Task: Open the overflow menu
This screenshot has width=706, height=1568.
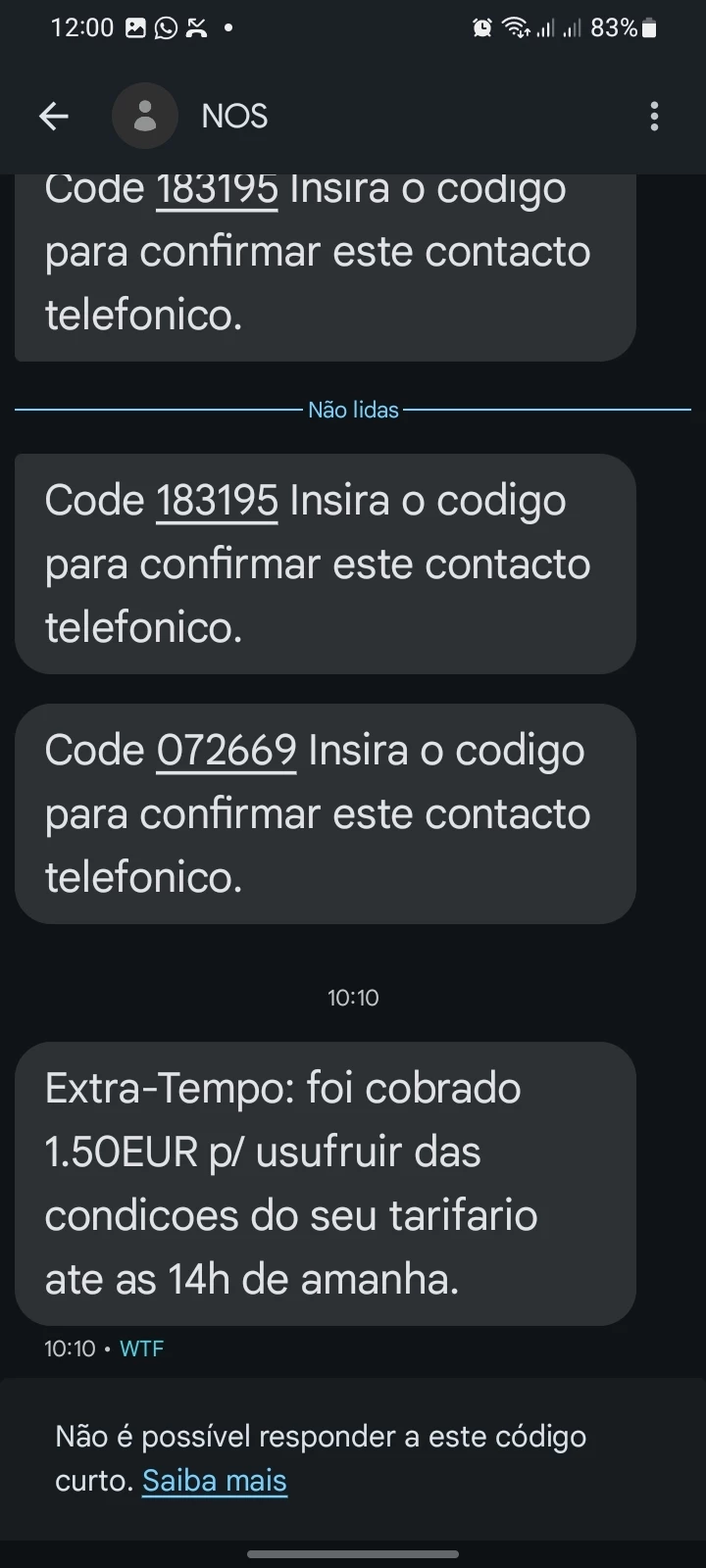Action: click(654, 117)
